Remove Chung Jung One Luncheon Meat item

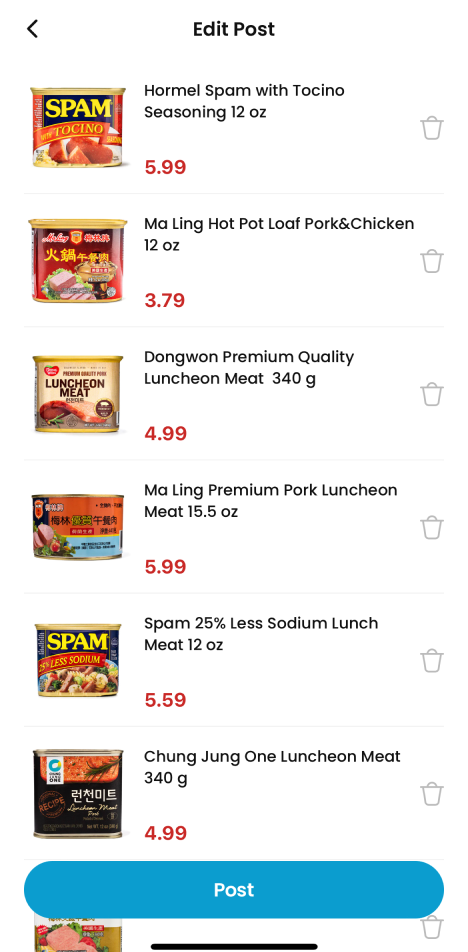pos(432,794)
